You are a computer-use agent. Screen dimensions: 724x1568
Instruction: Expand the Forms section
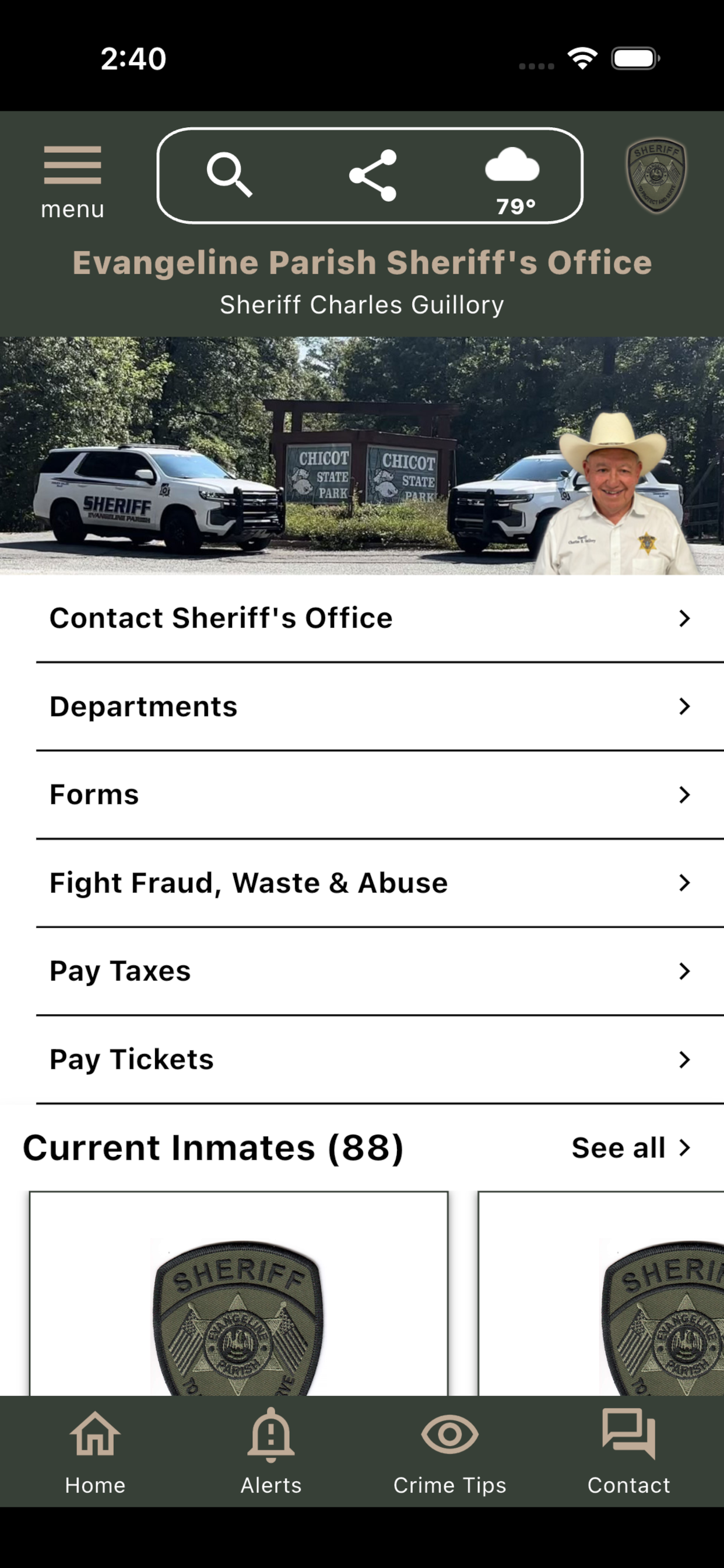coord(362,794)
